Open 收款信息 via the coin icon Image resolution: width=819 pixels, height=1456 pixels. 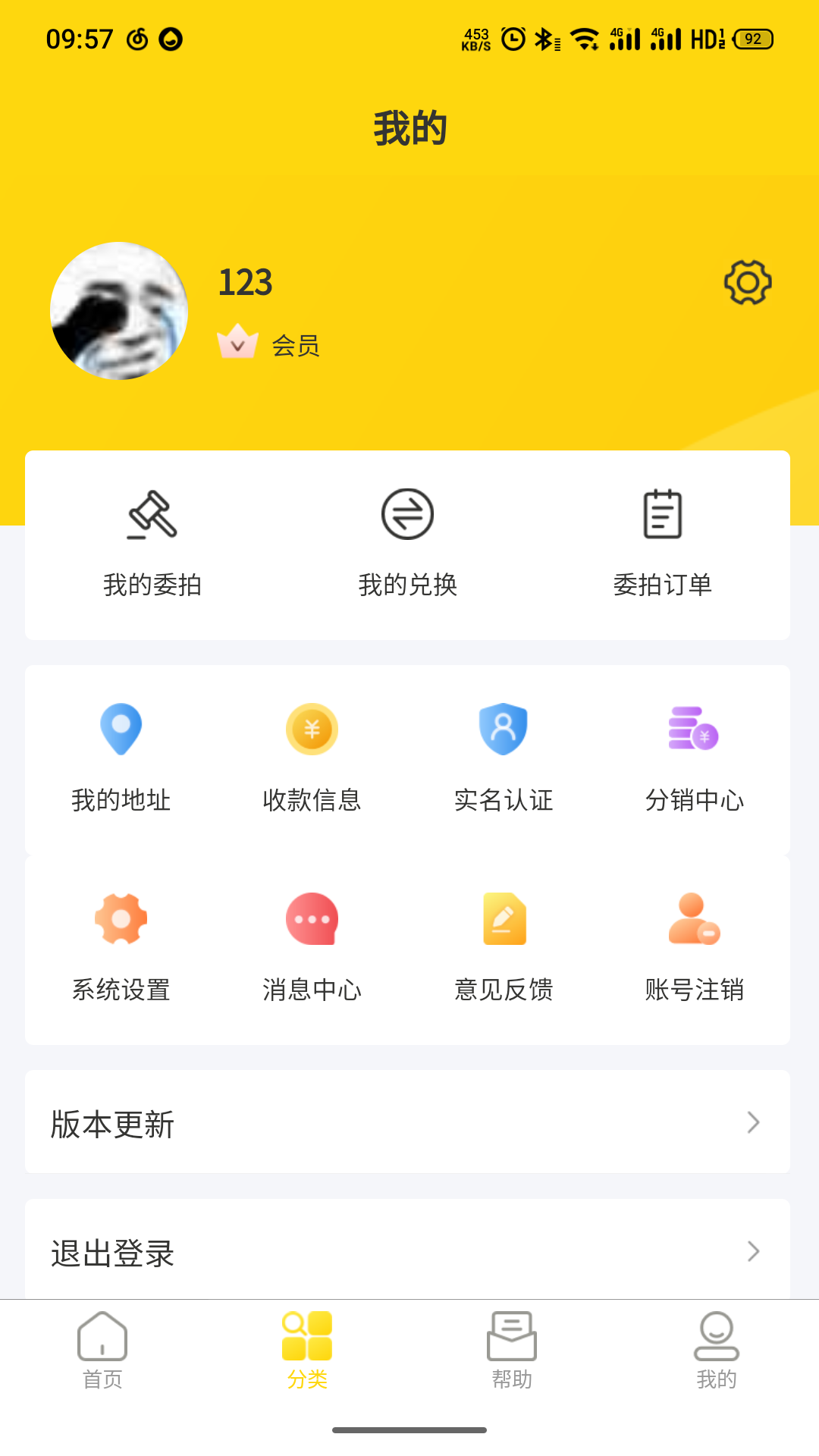[312, 729]
